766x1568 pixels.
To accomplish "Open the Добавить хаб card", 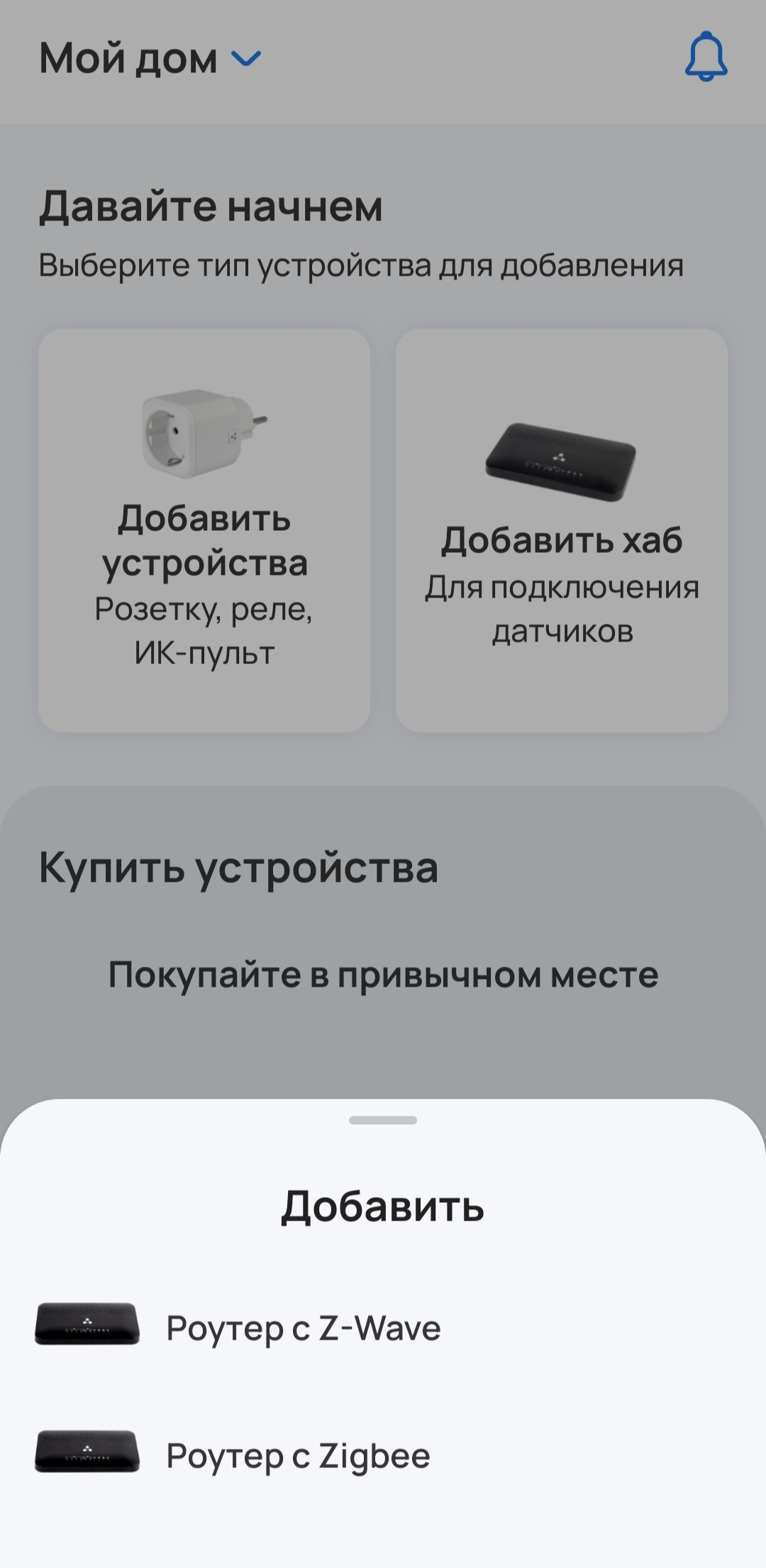I will pos(562,530).
